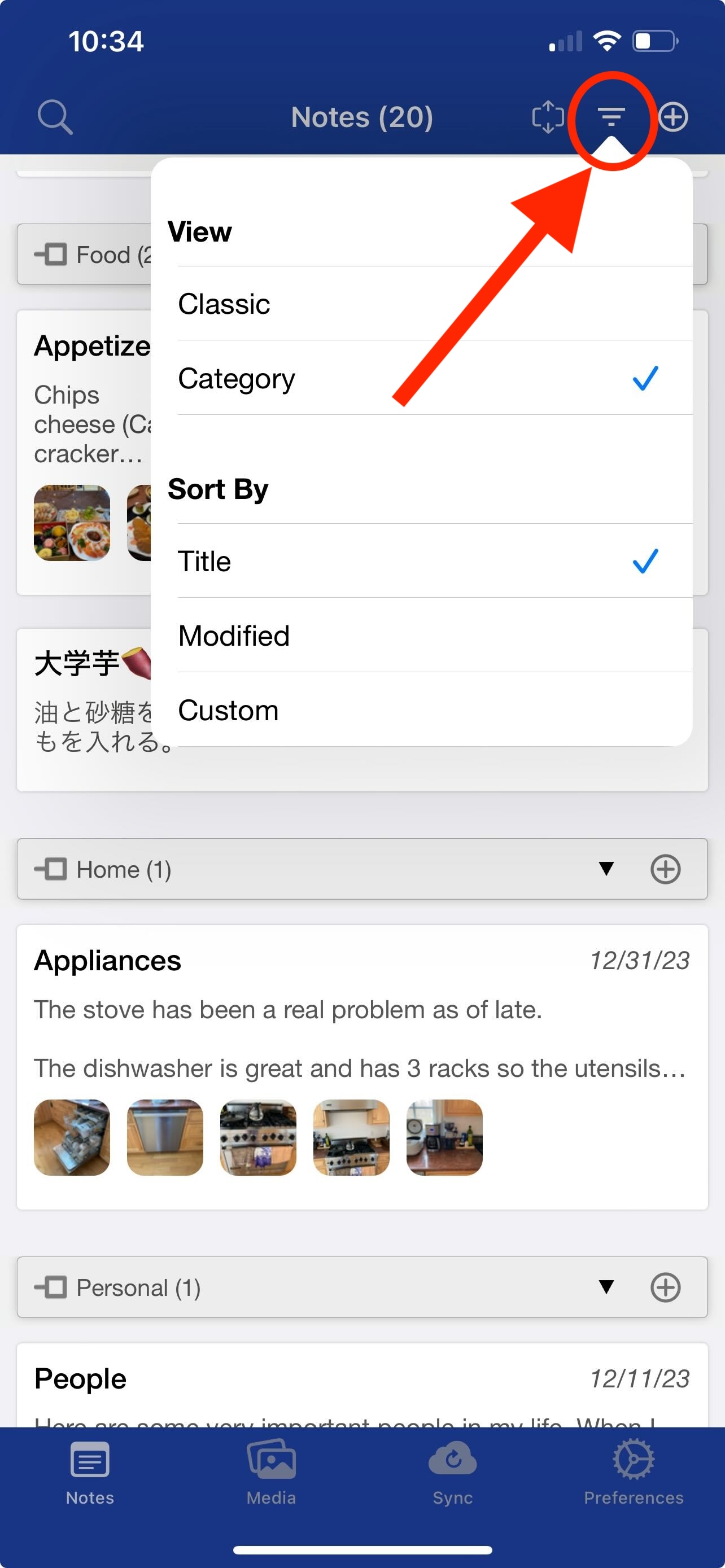Collapse the Personal category
The height and width of the screenshot is (1568, 725).
606,1287
